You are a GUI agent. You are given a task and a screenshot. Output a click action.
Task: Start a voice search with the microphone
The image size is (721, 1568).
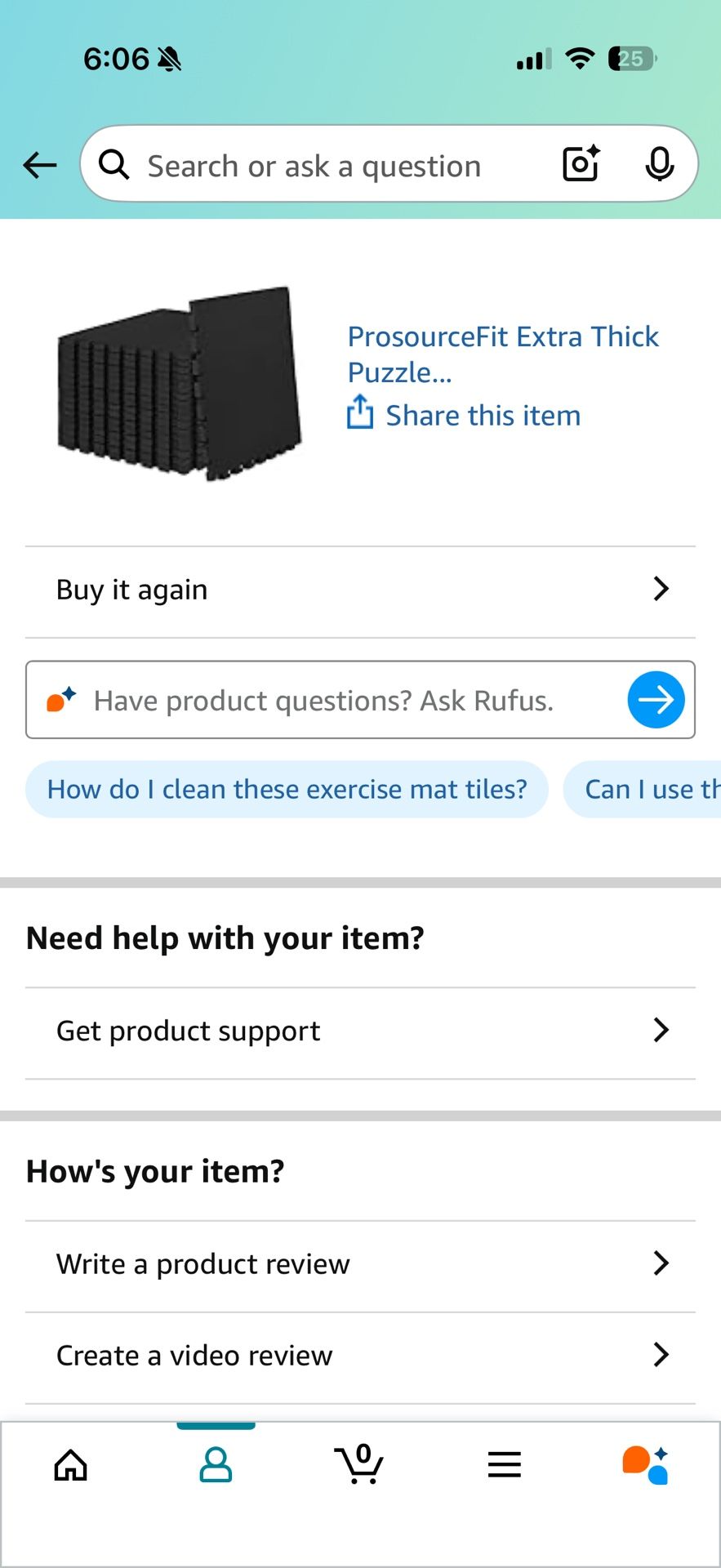pyautogui.click(x=660, y=163)
